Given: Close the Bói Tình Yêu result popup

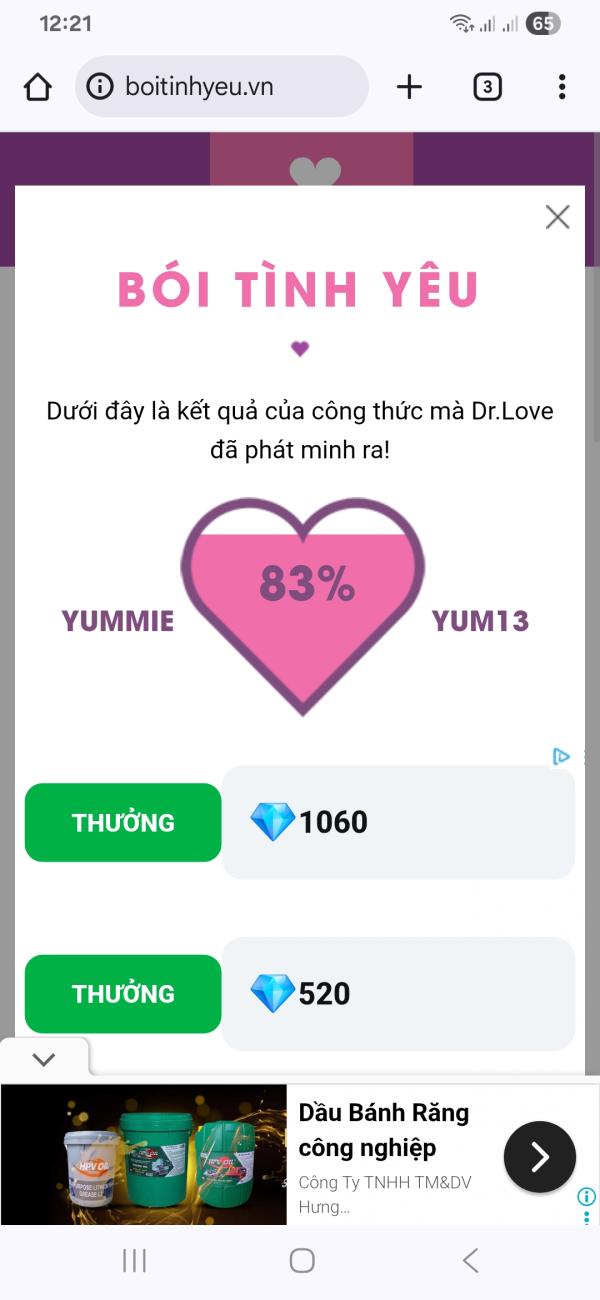Looking at the screenshot, I should [x=557, y=217].
